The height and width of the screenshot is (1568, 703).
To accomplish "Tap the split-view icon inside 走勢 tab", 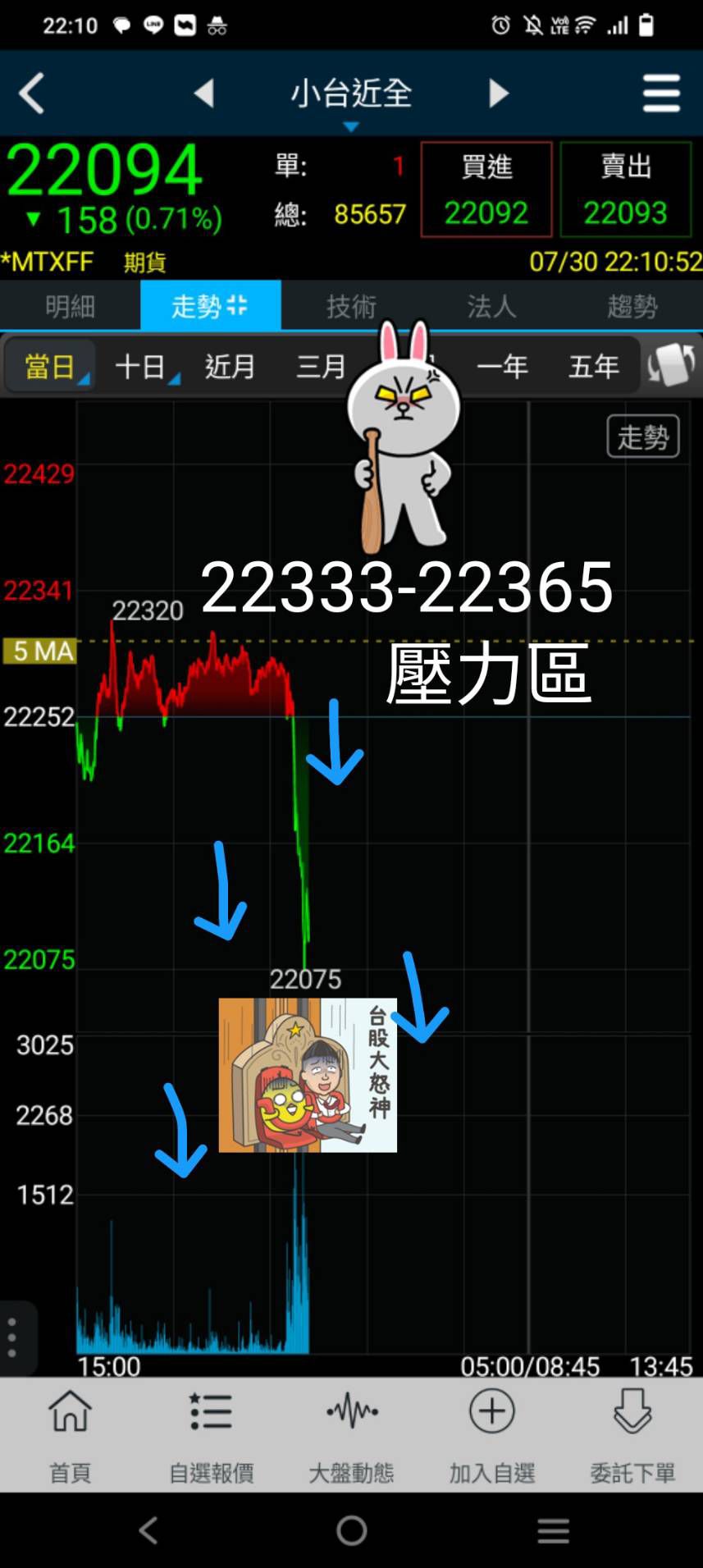I will pos(240,304).
